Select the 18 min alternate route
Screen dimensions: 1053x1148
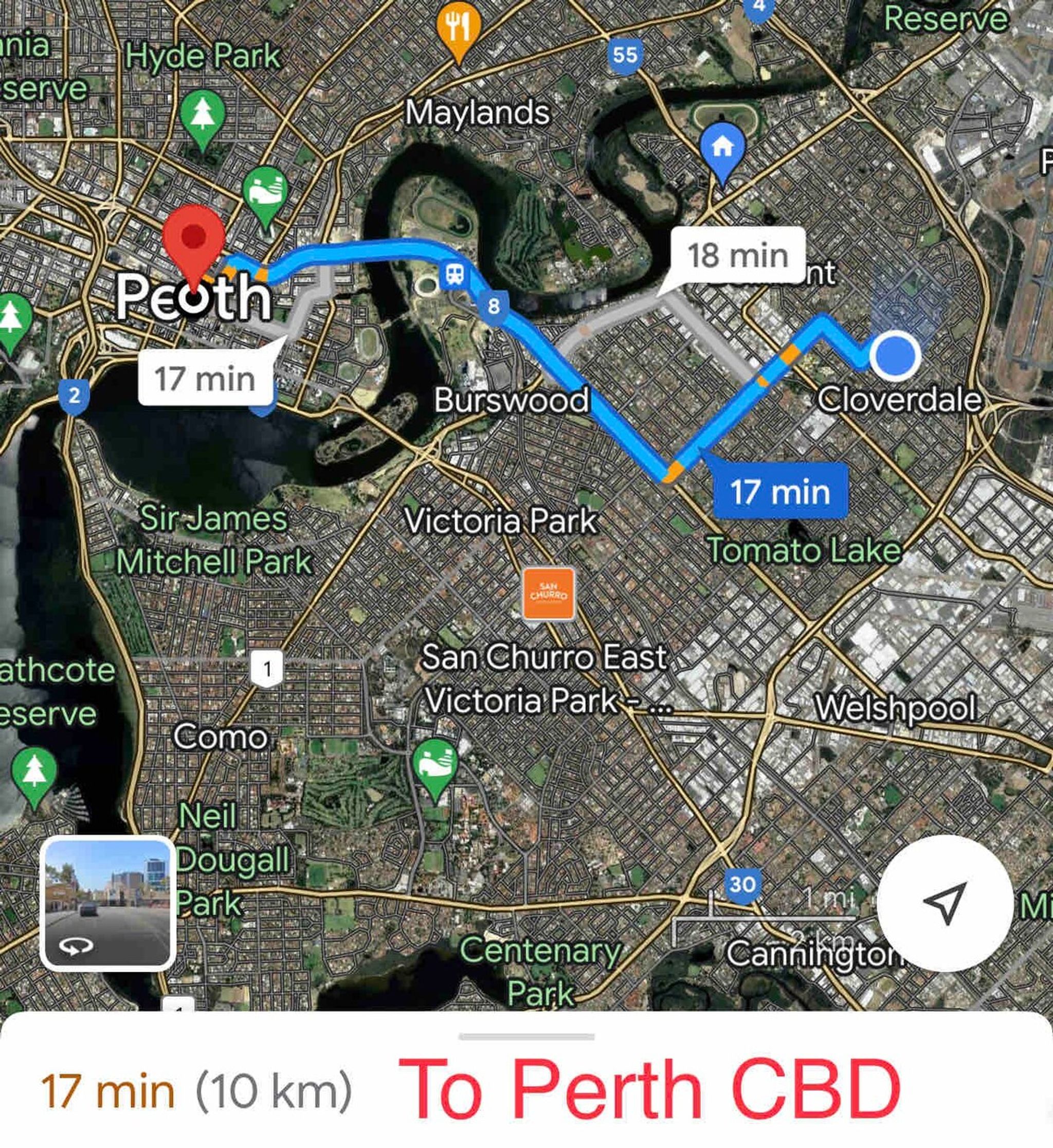coord(737,255)
